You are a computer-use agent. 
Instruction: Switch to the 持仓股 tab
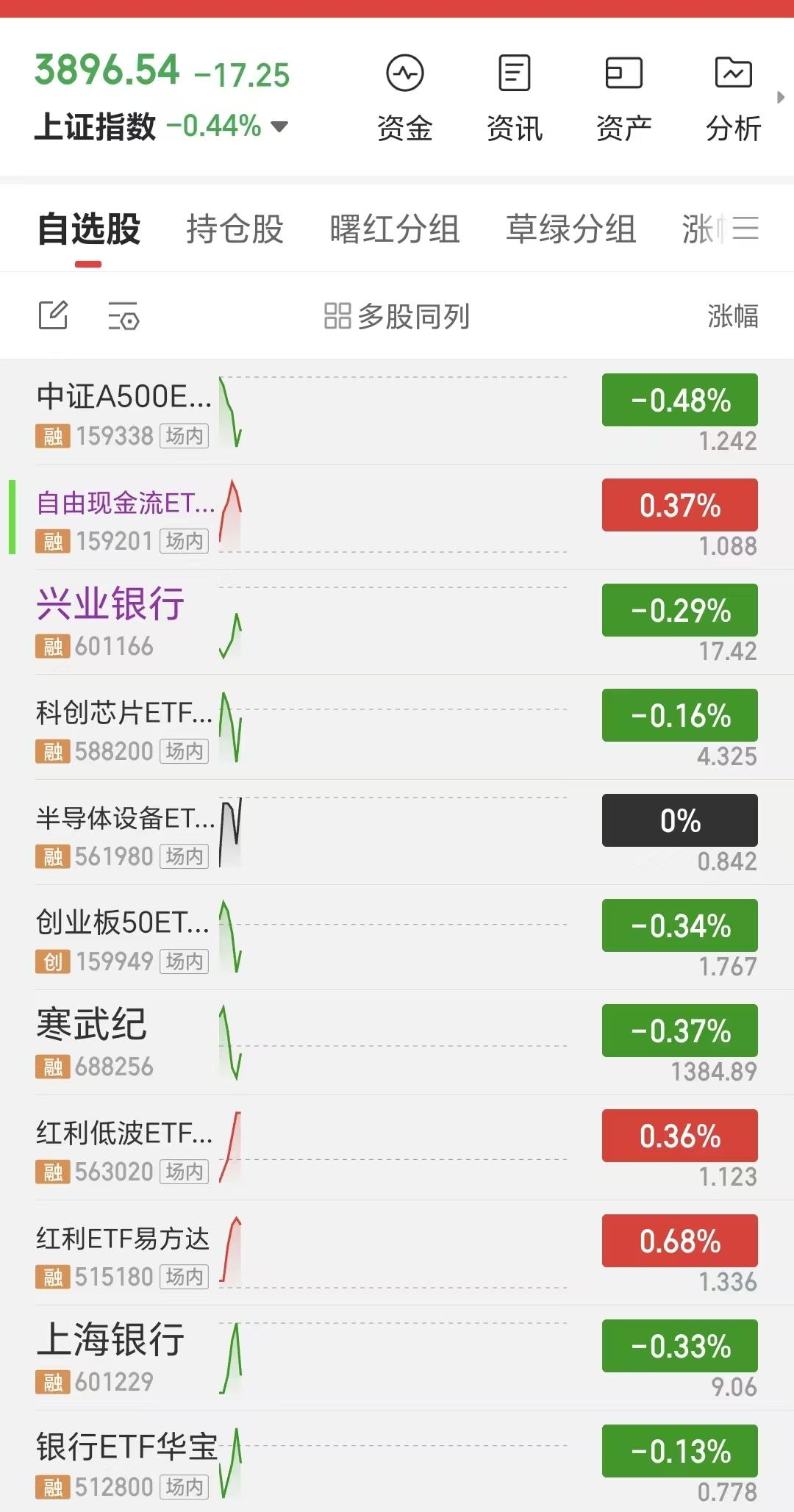[235, 229]
